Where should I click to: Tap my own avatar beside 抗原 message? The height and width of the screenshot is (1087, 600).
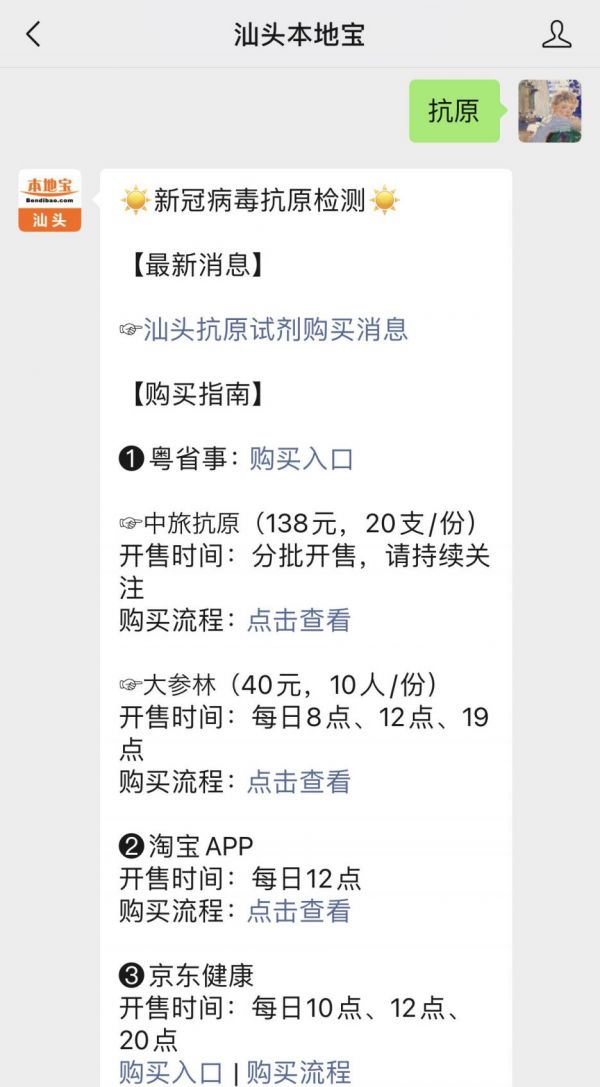pos(549,111)
